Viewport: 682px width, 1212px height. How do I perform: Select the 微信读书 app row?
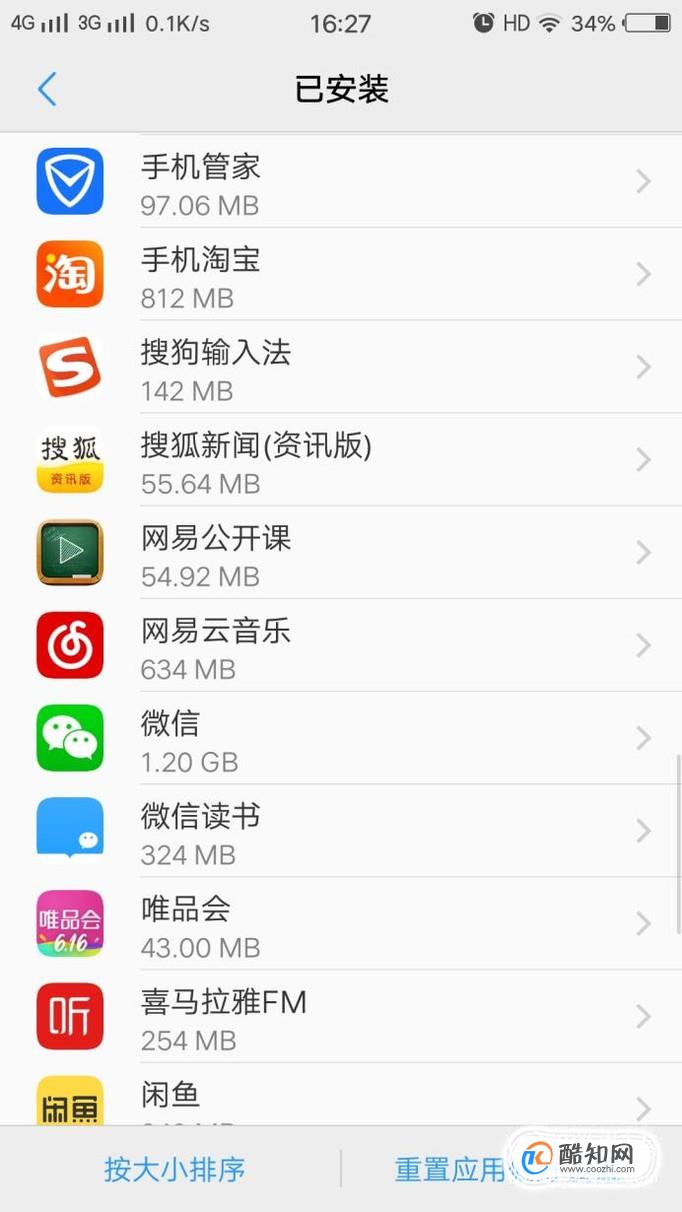pyautogui.click(x=341, y=831)
